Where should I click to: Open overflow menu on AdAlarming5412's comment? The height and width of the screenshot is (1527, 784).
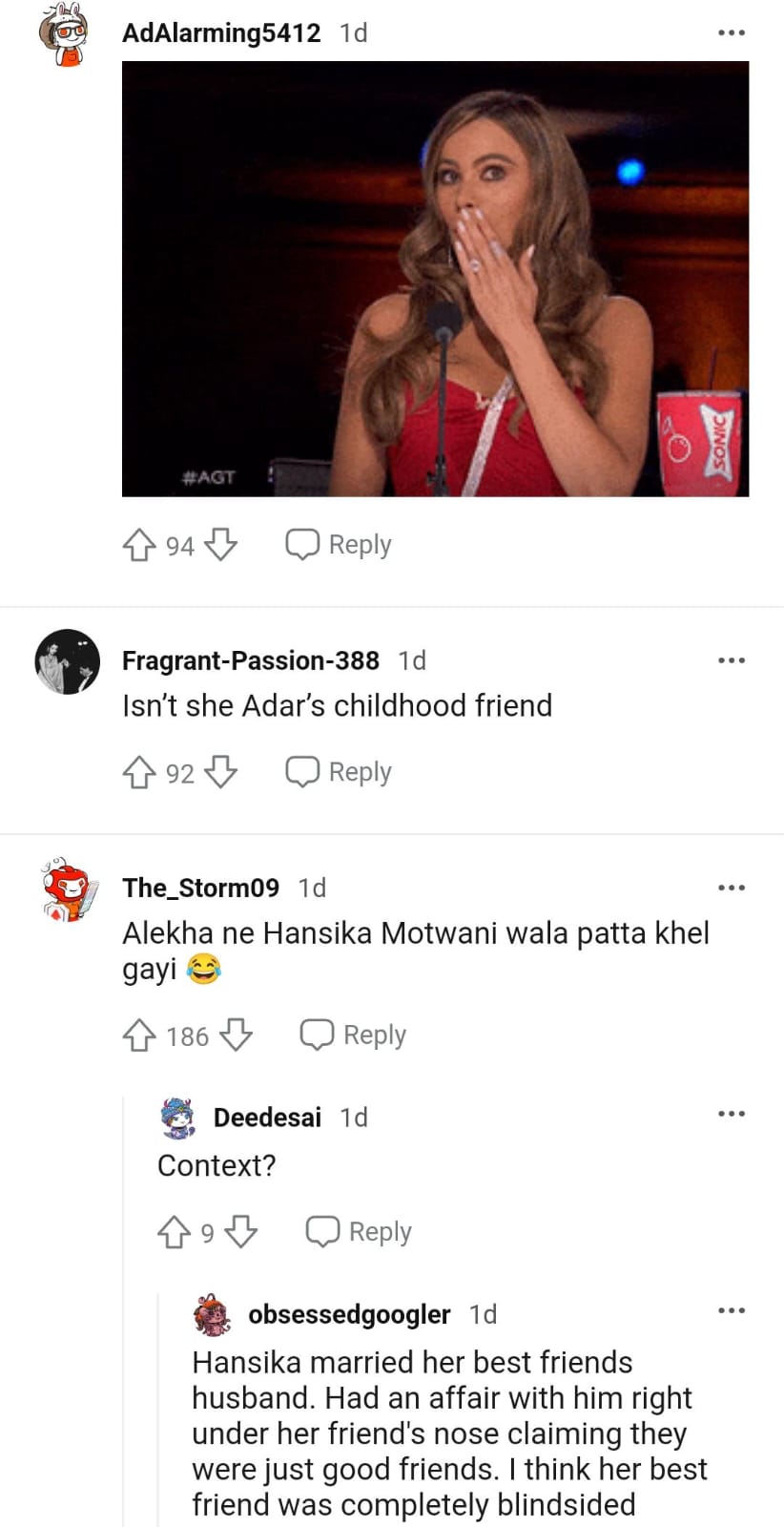click(x=732, y=33)
